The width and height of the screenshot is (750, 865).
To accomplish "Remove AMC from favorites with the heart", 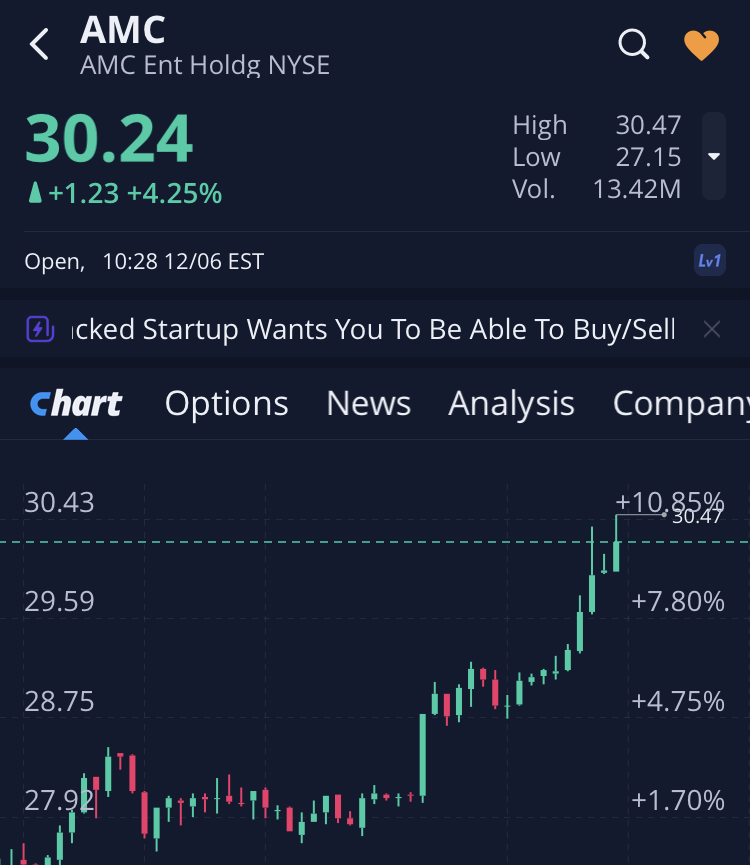I will [701, 45].
